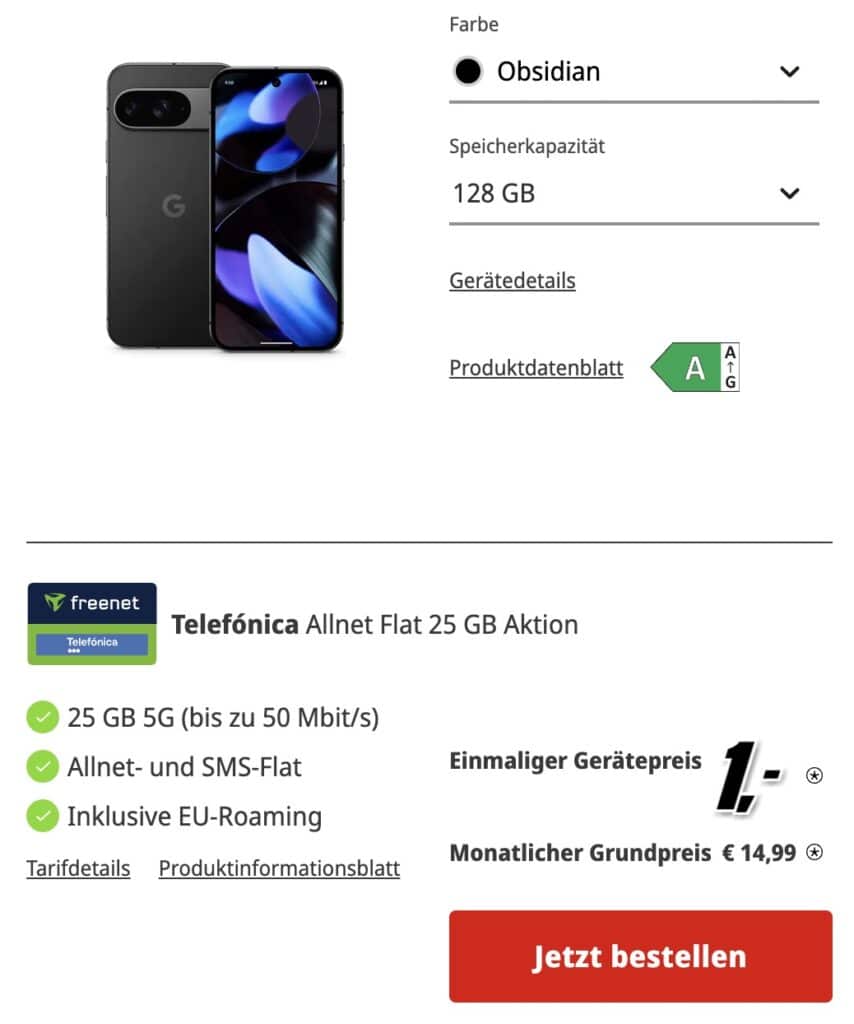Tap the footnote icon beside Monatlicher Grundpreis

click(x=815, y=853)
